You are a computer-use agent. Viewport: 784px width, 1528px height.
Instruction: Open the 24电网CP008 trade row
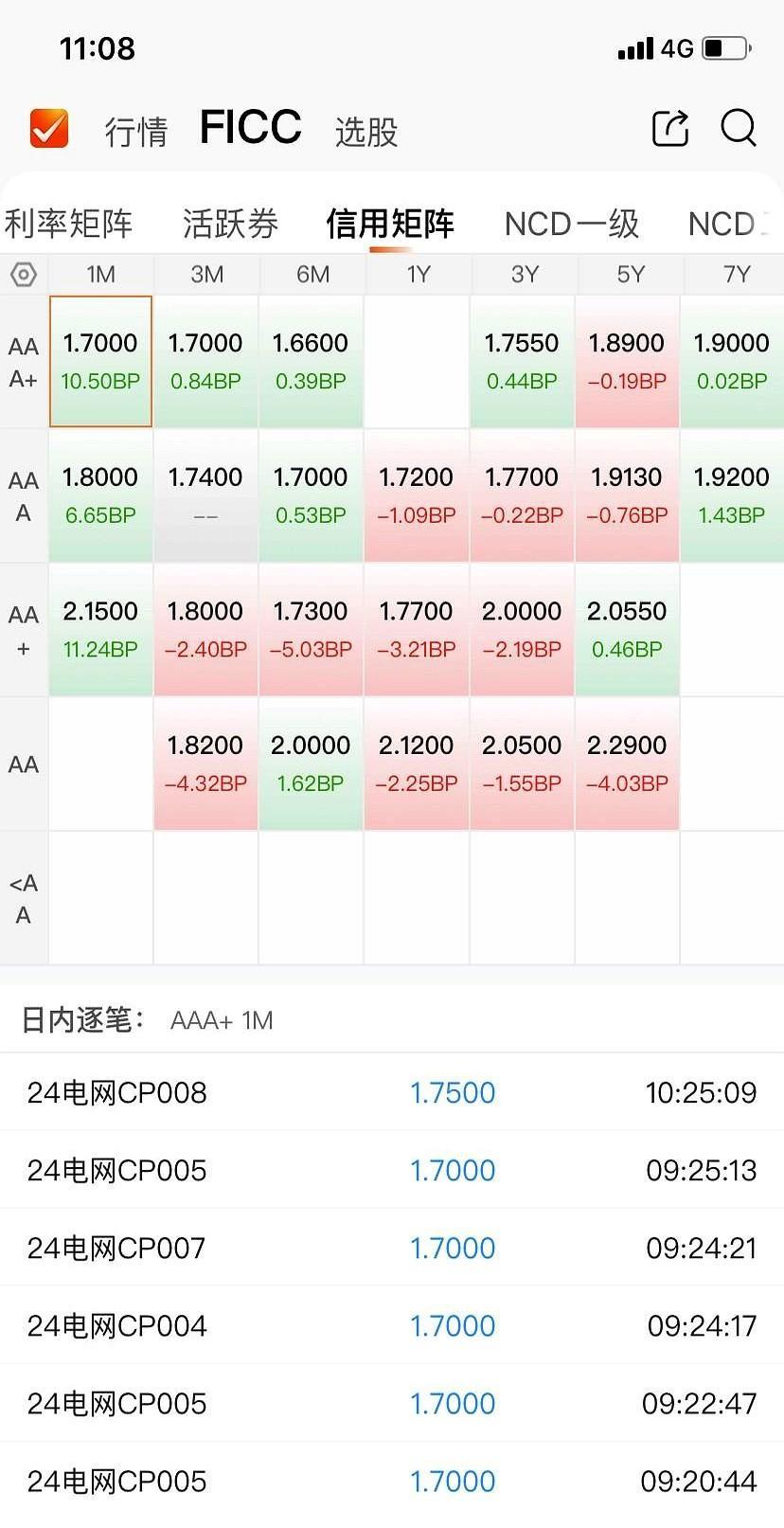(x=392, y=1092)
